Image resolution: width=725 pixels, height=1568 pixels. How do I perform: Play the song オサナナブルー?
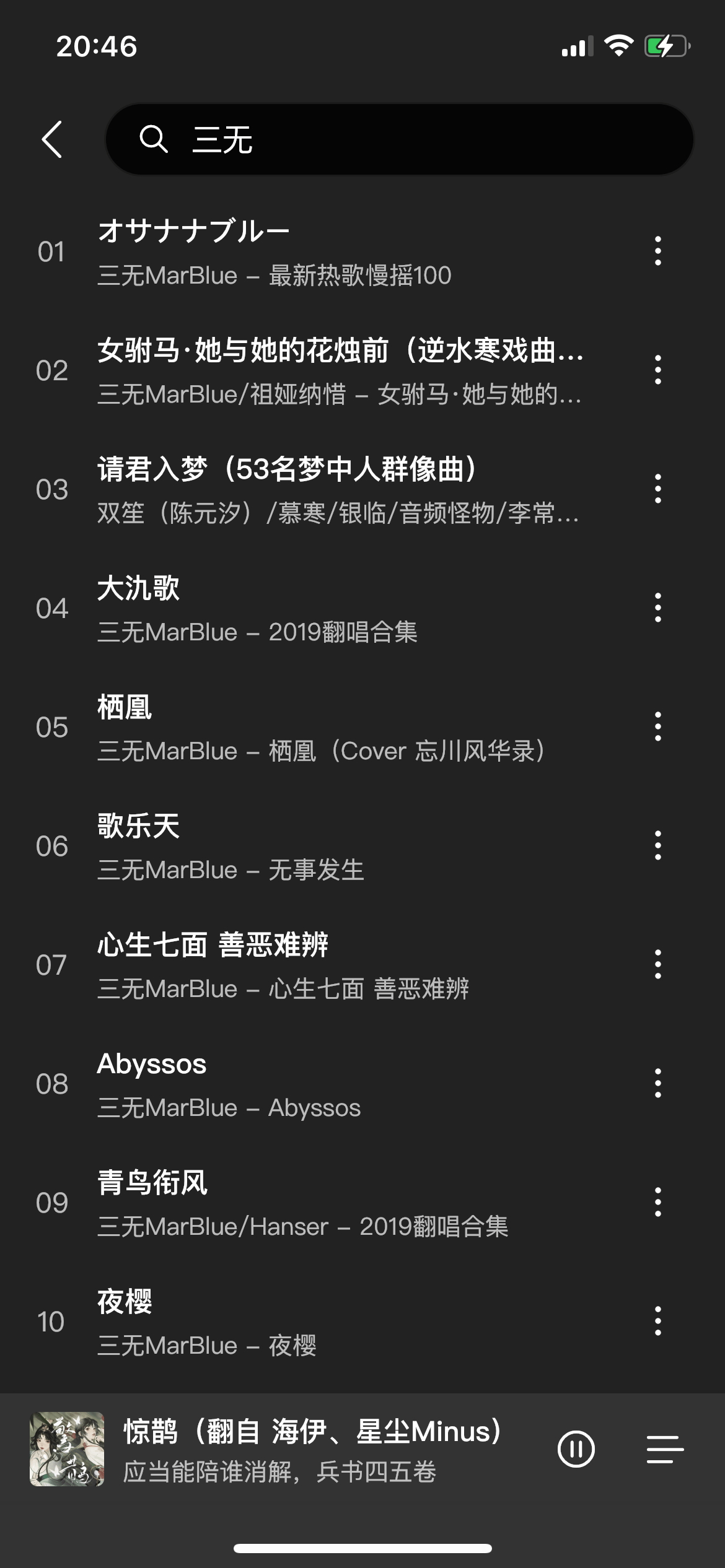click(x=310, y=251)
